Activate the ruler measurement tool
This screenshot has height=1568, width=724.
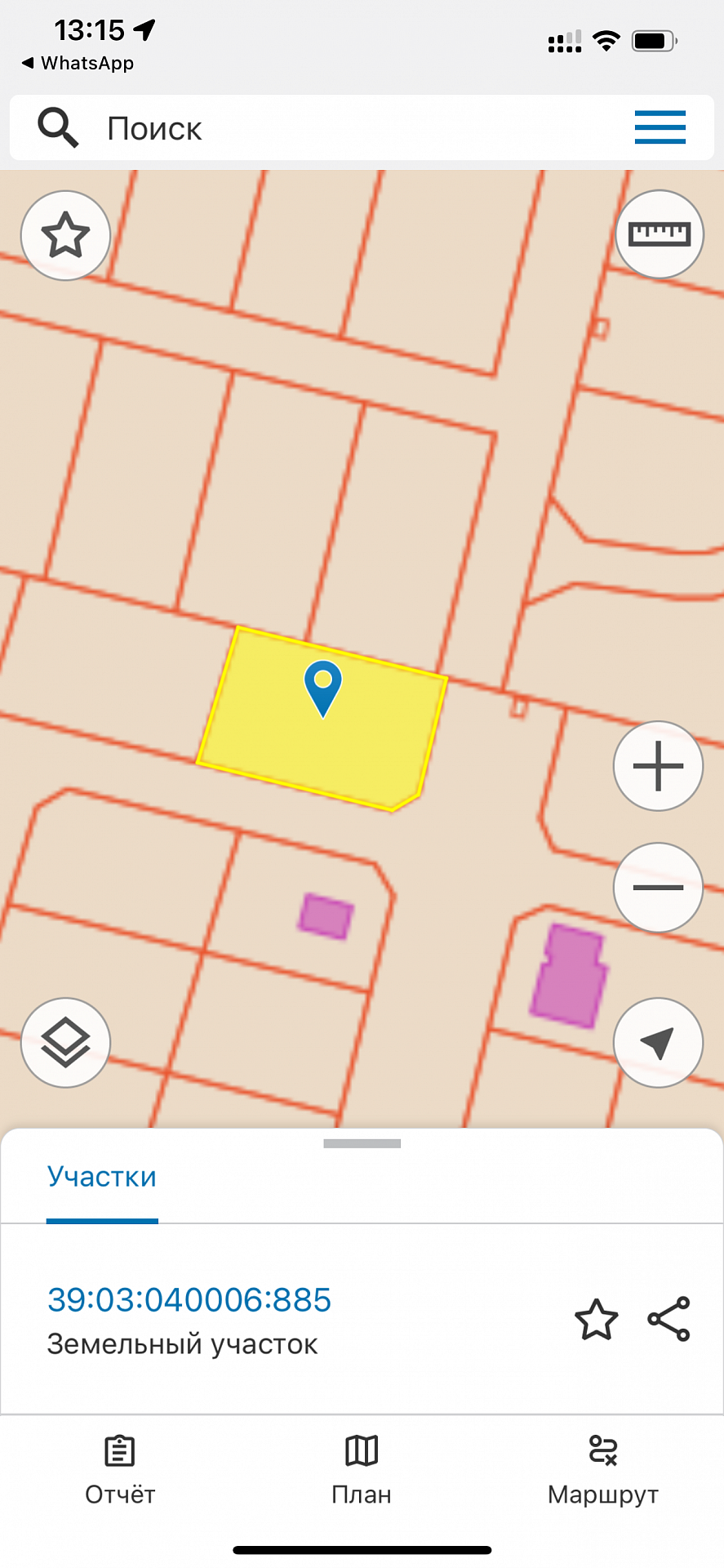coord(660,234)
